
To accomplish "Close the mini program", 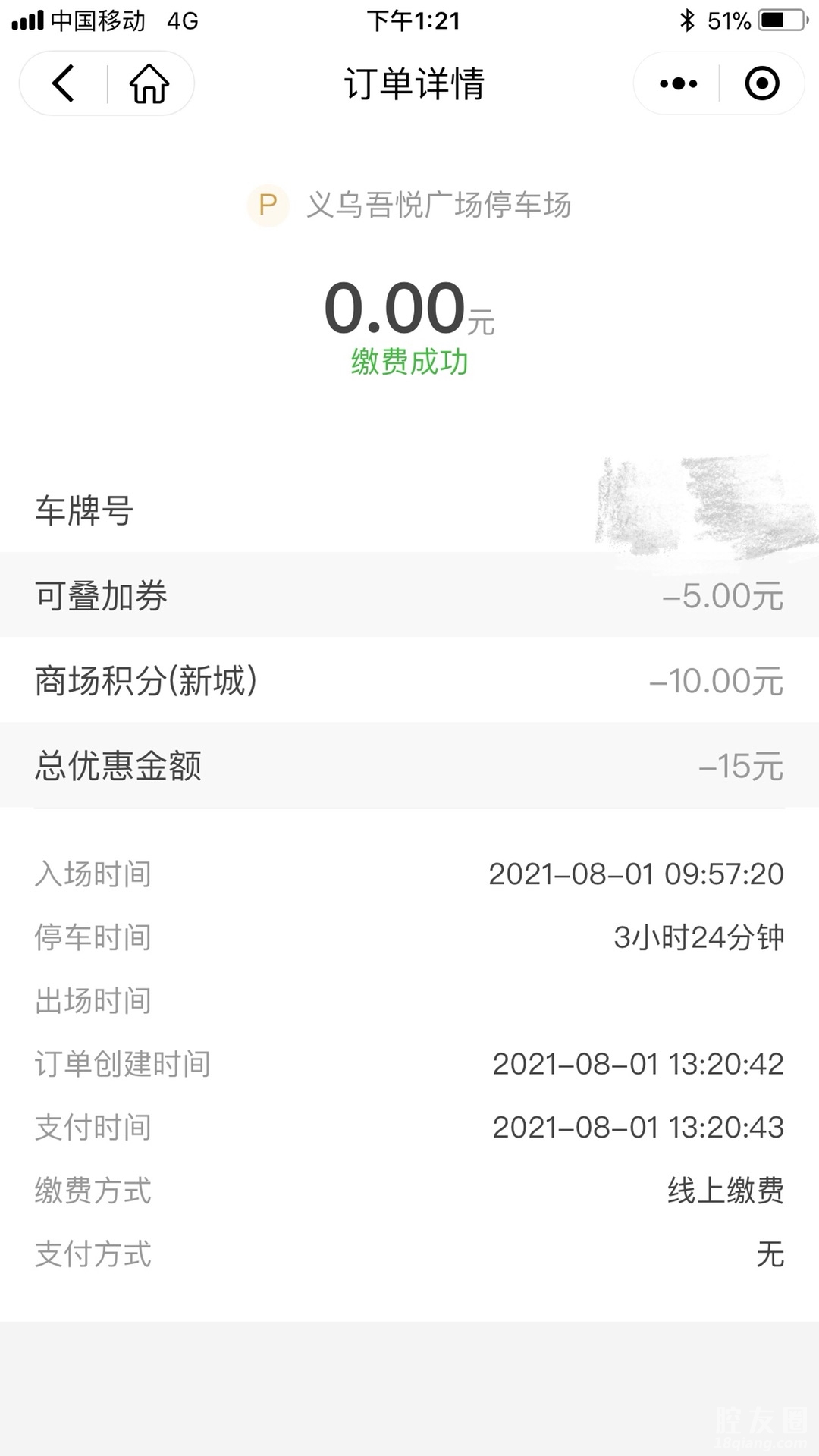I will click(x=761, y=83).
